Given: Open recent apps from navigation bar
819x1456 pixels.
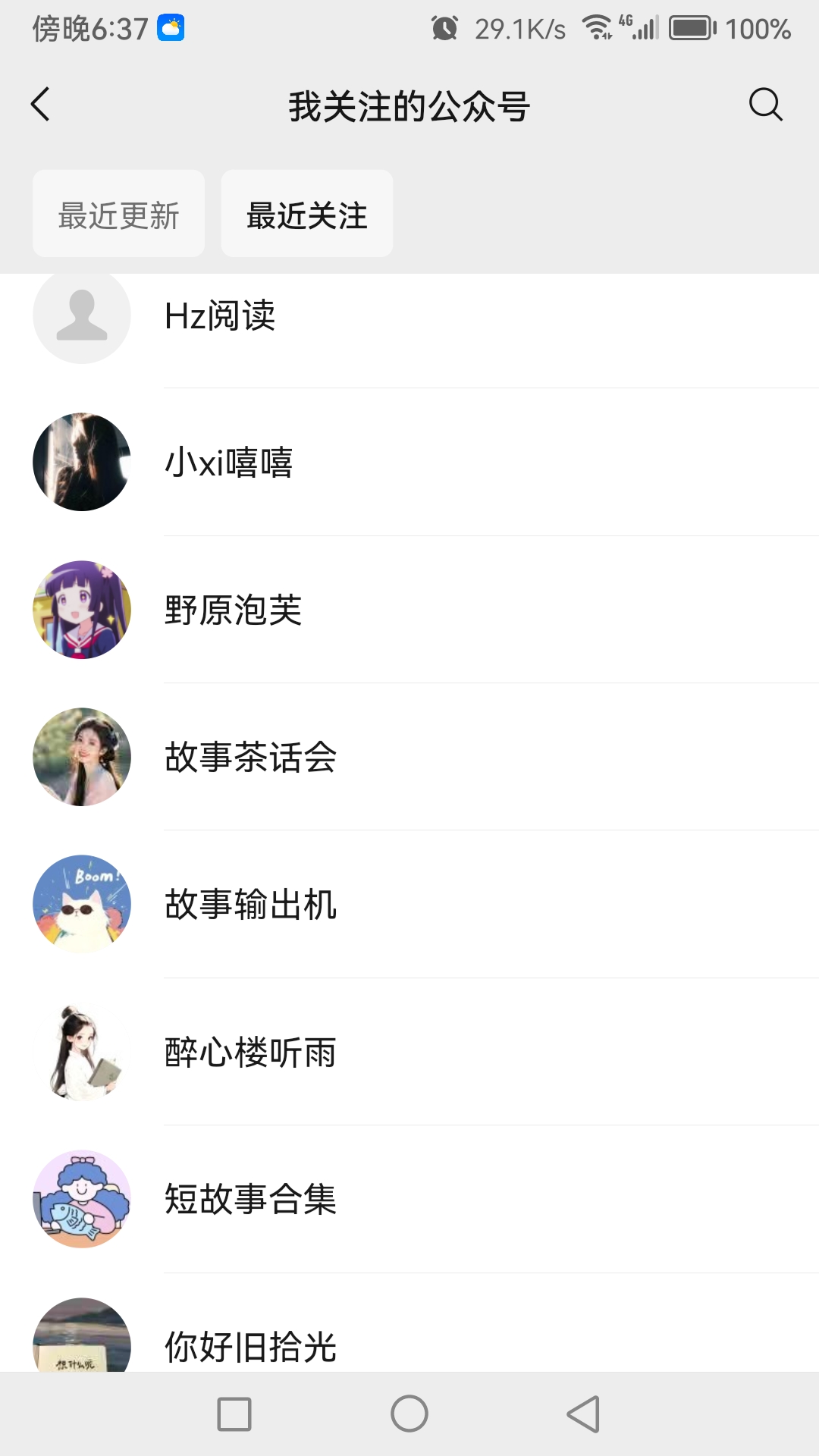Looking at the screenshot, I should (234, 1414).
